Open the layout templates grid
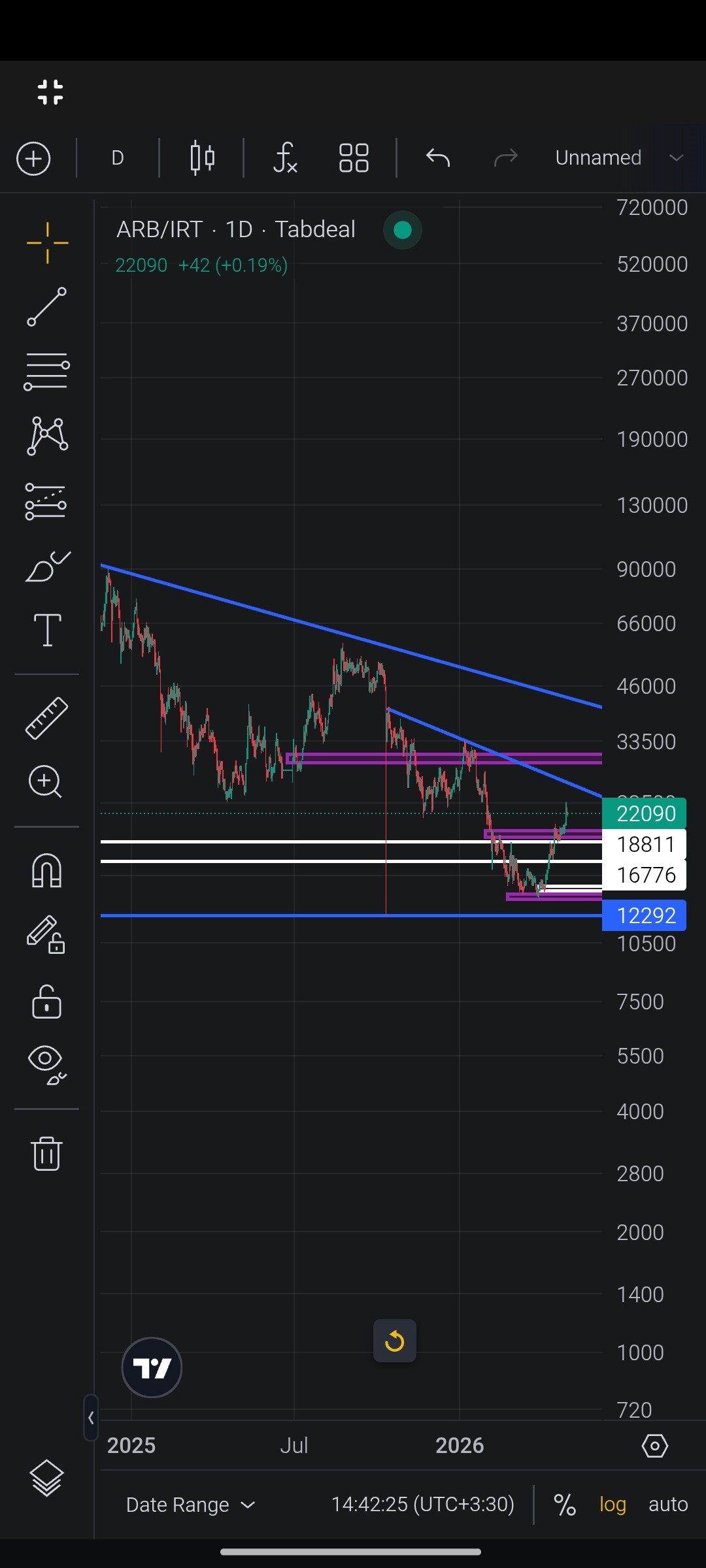 click(354, 158)
